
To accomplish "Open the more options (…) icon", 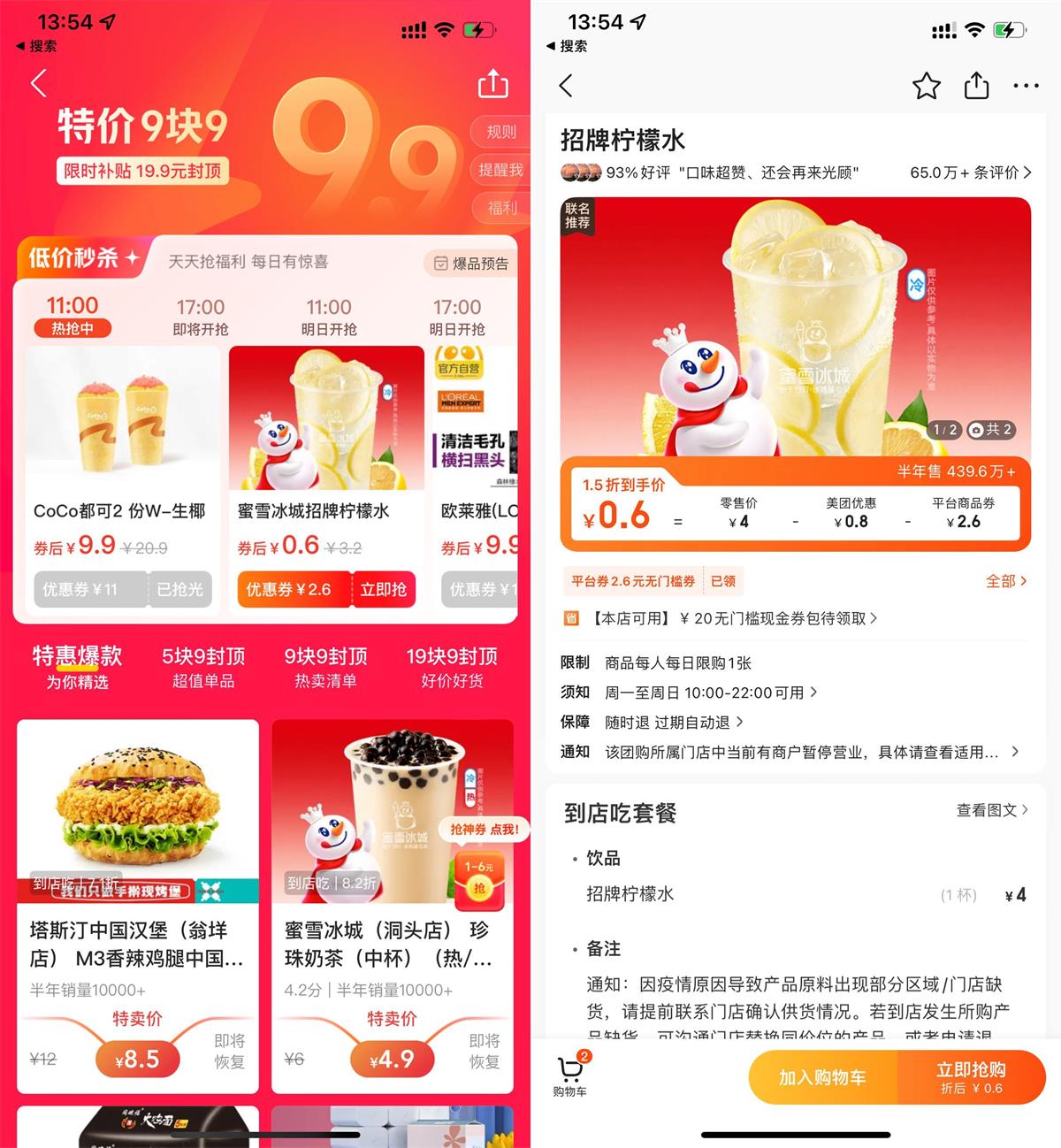I will (x=1026, y=86).
